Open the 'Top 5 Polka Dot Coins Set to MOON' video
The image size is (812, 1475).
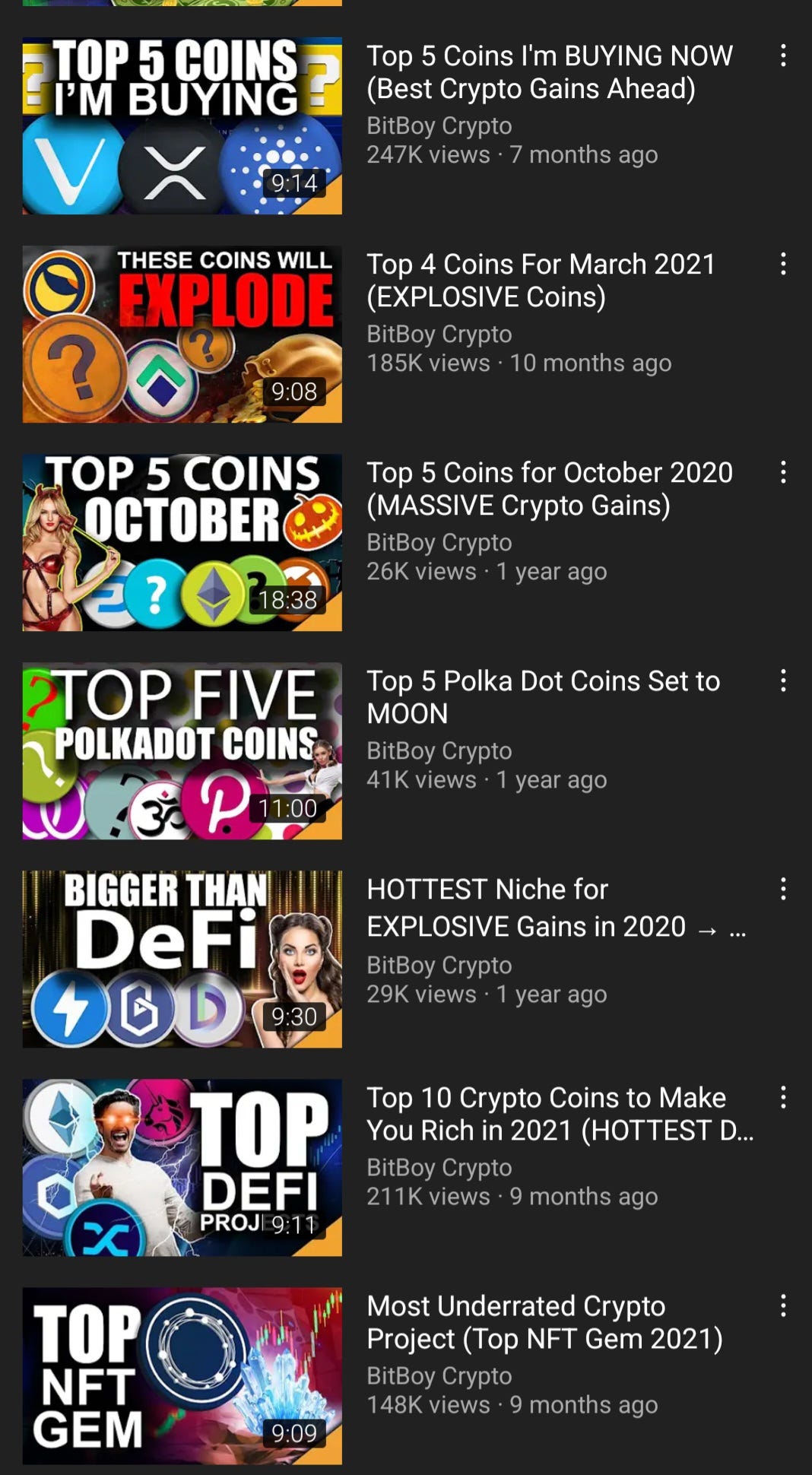(543, 696)
